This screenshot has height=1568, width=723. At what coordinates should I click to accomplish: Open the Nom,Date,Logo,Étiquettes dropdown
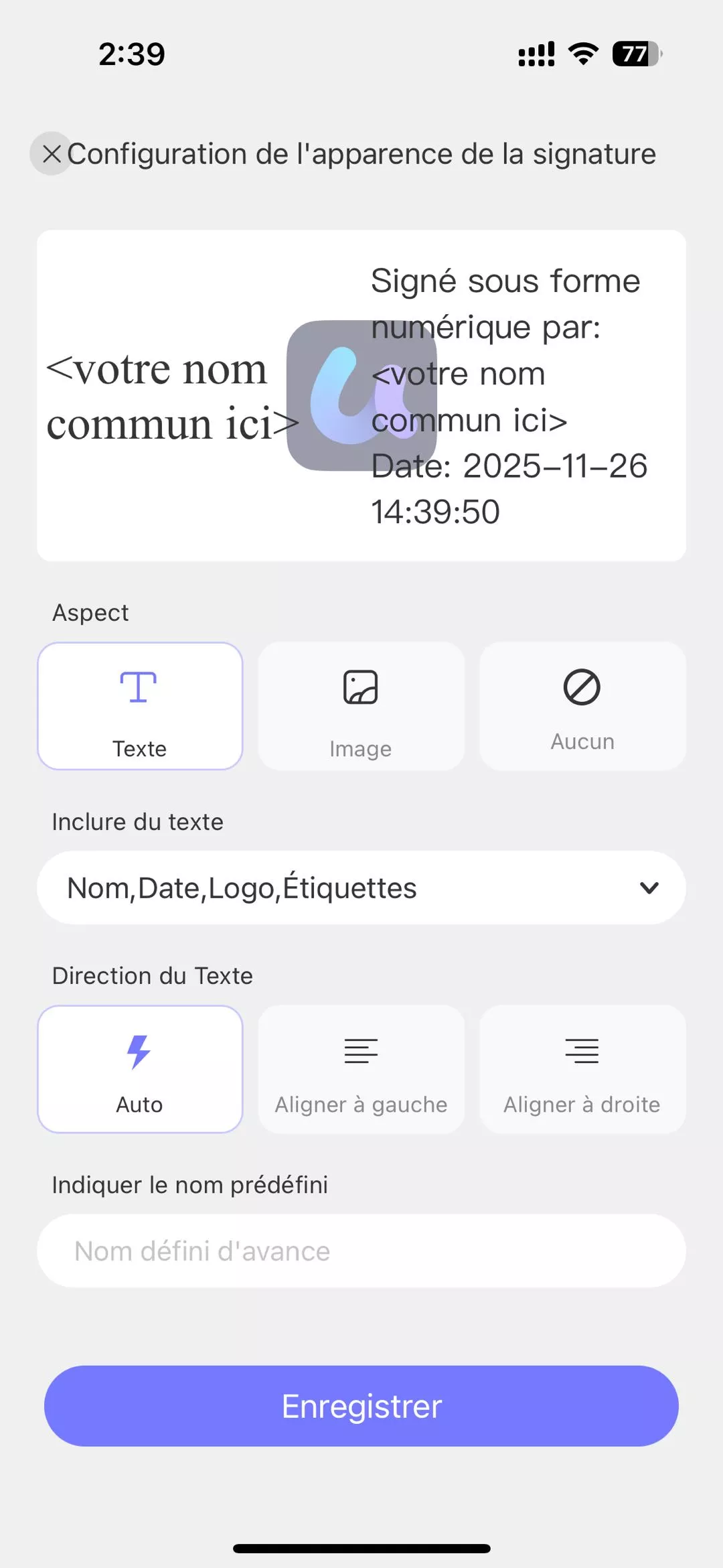click(361, 887)
